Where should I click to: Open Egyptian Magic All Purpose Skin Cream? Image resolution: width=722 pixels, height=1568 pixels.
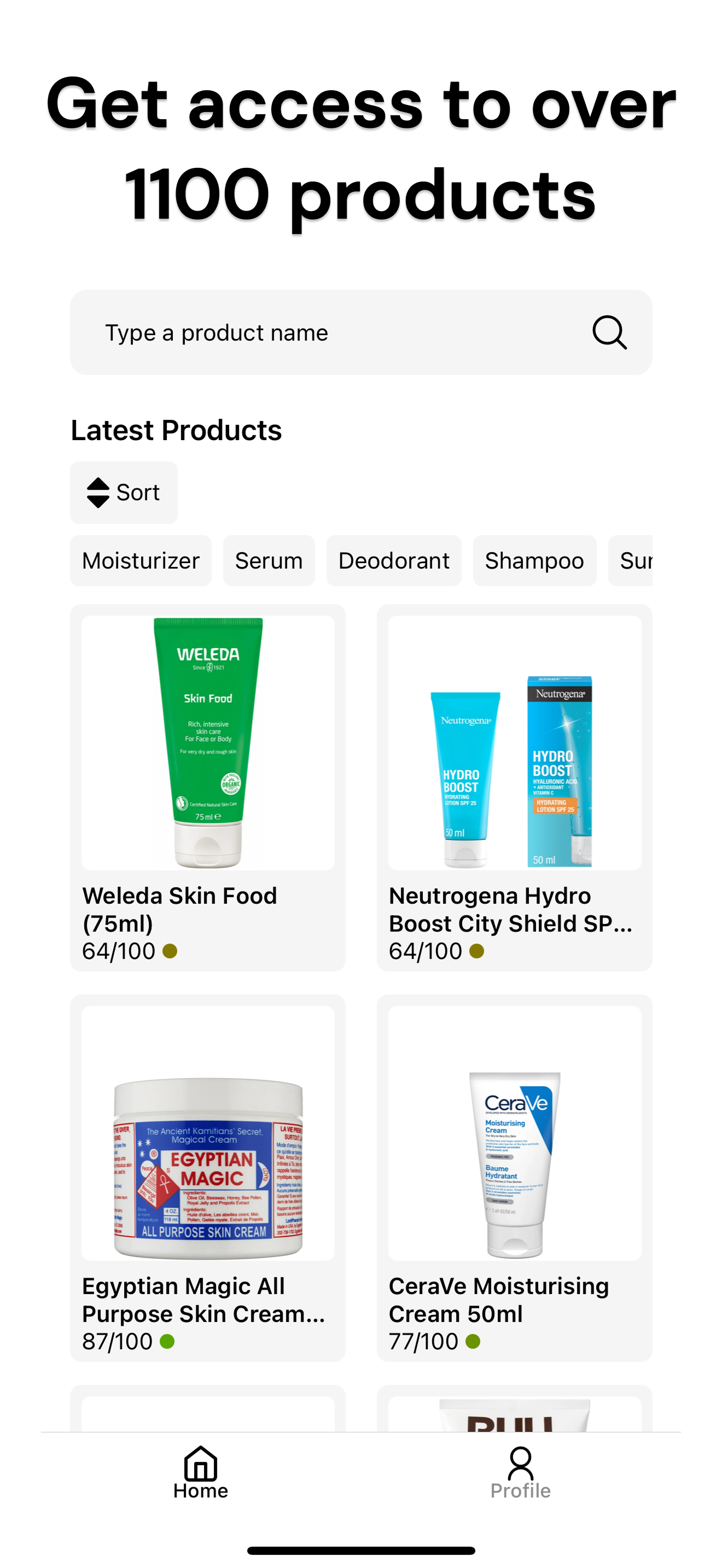pyautogui.click(x=208, y=1177)
